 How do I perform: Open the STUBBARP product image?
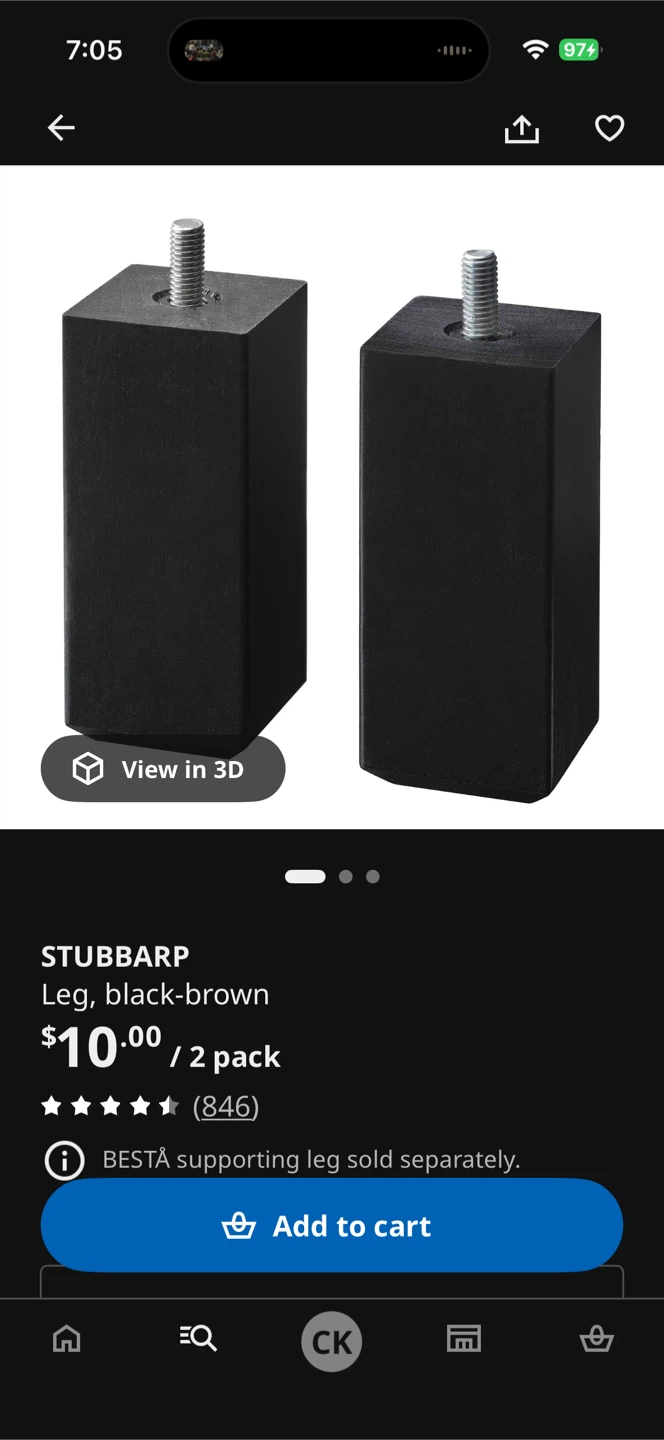point(332,497)
